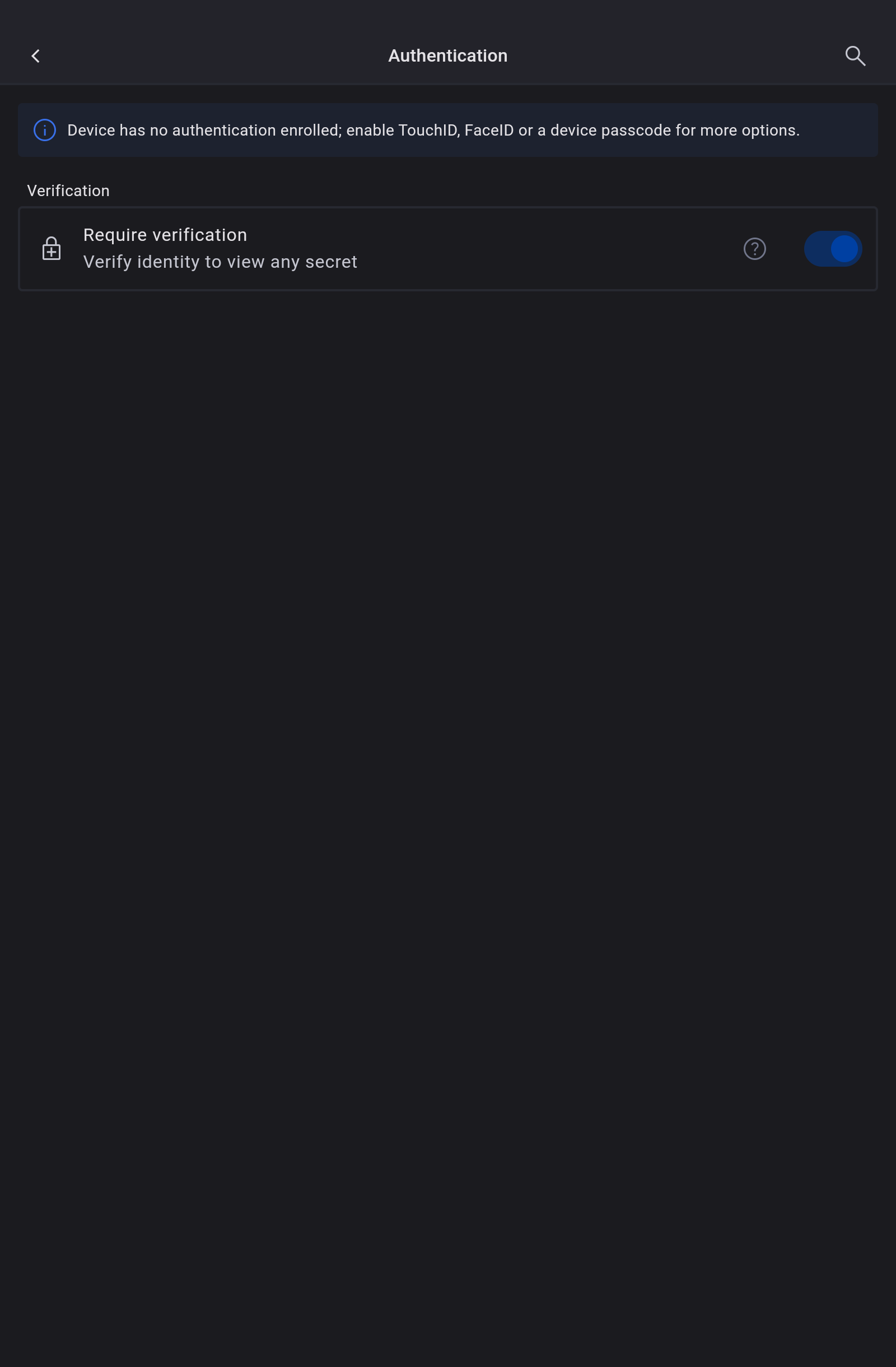Open the search icon
The height and width of the screenshot is (1367, 896).
(x=855, y=55)
